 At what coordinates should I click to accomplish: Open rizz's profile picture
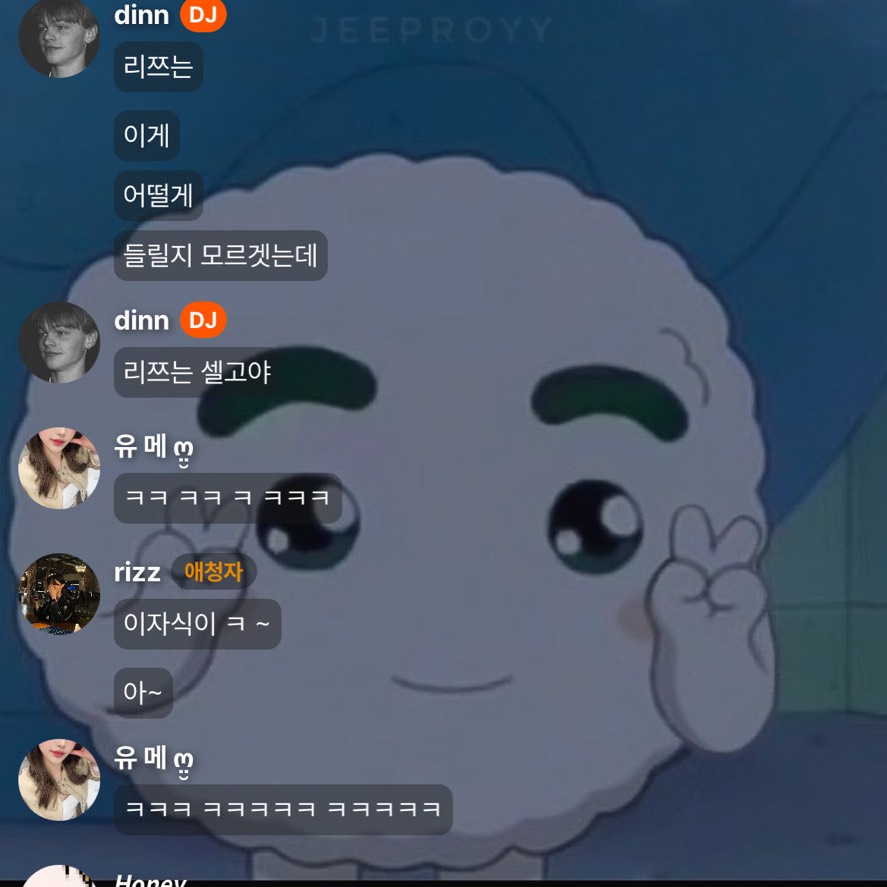click(59, 593)
